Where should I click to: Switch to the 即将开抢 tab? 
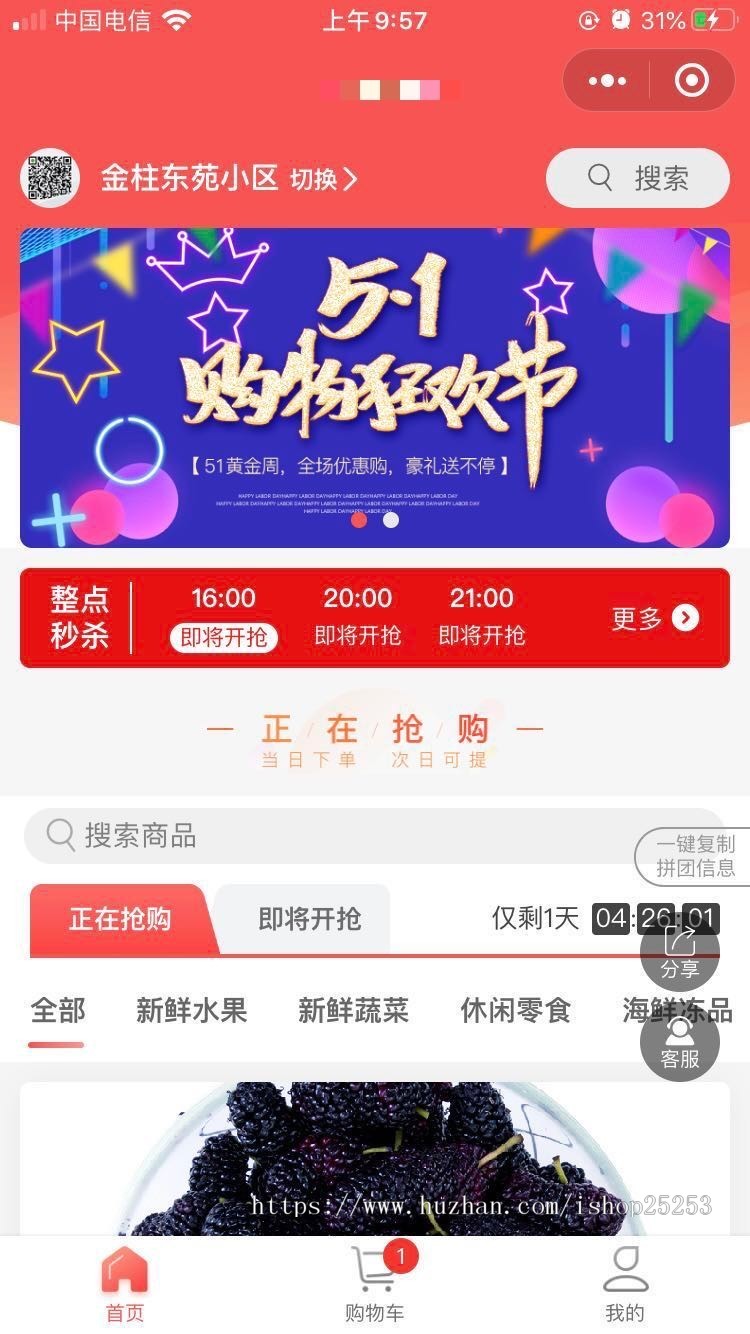pos(309,919)
